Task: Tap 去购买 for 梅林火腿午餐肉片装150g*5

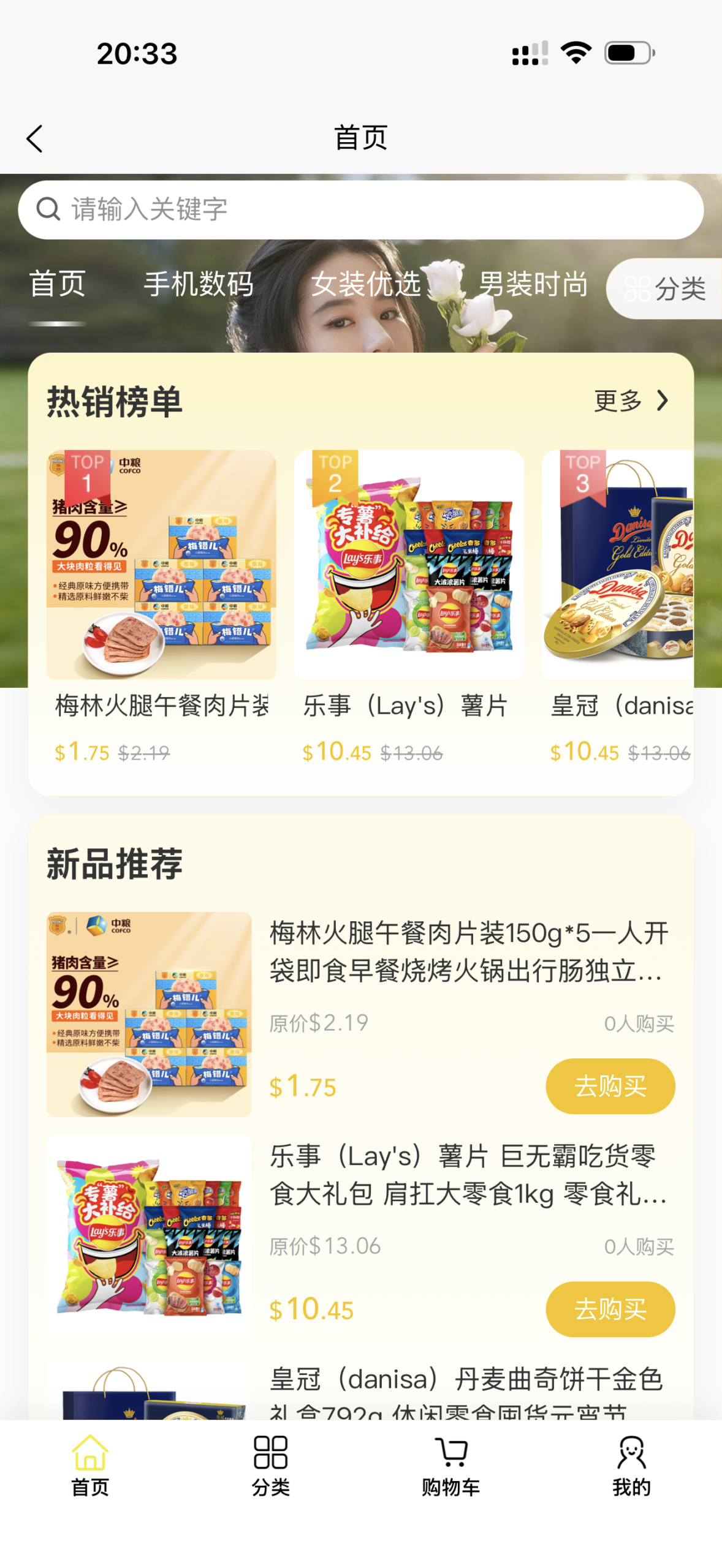Action: (x=610, y=1086)
